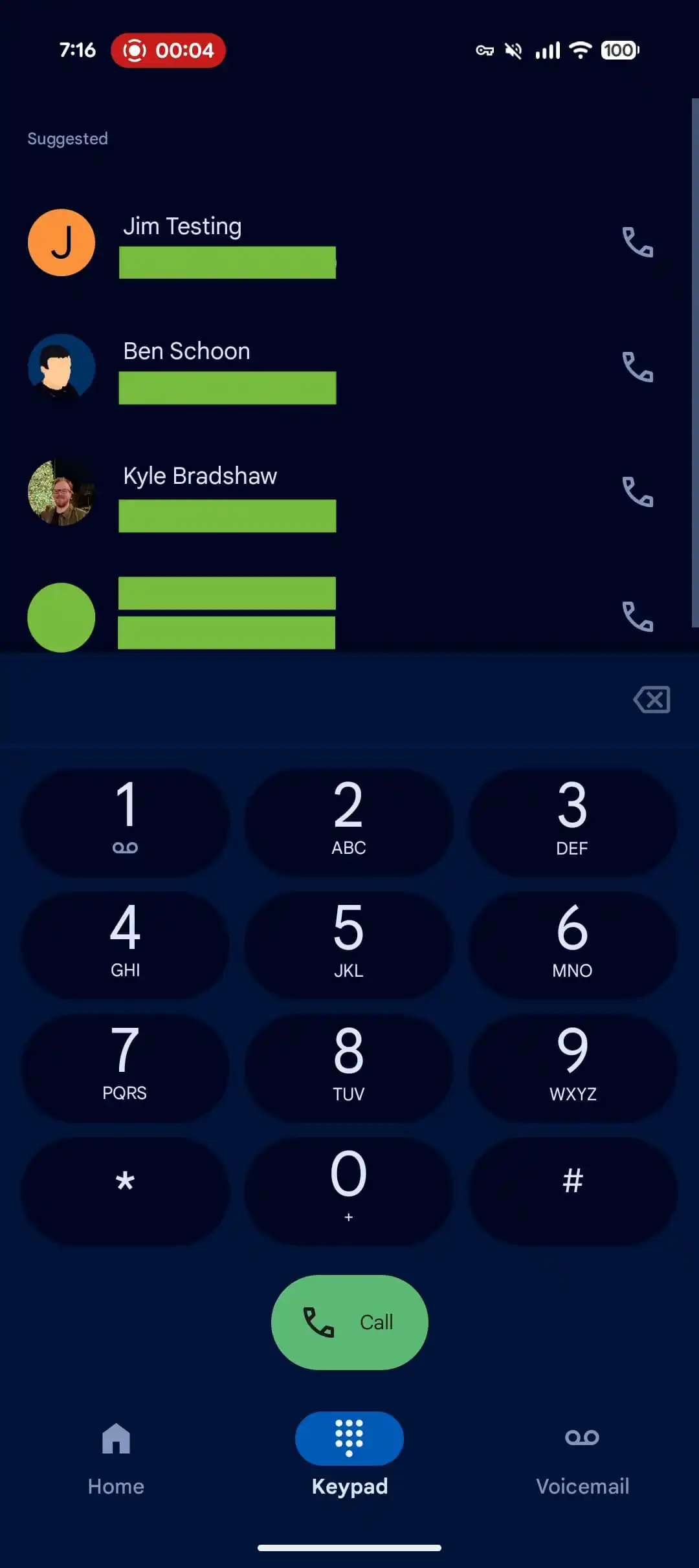Enter the pound key
This screenshot has height=1568, width=699.
(x=573, y=1191)
